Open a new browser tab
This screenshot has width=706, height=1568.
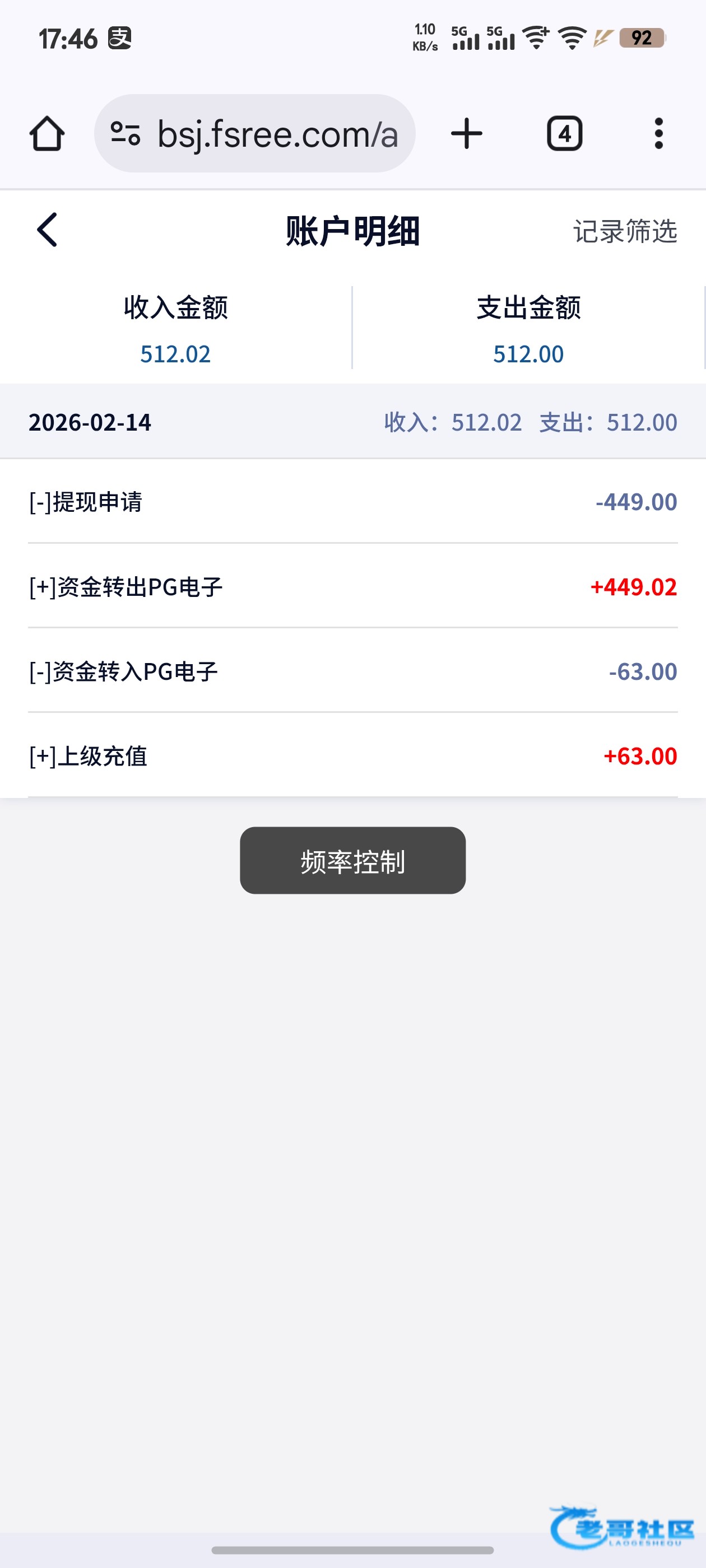[467, 133]
